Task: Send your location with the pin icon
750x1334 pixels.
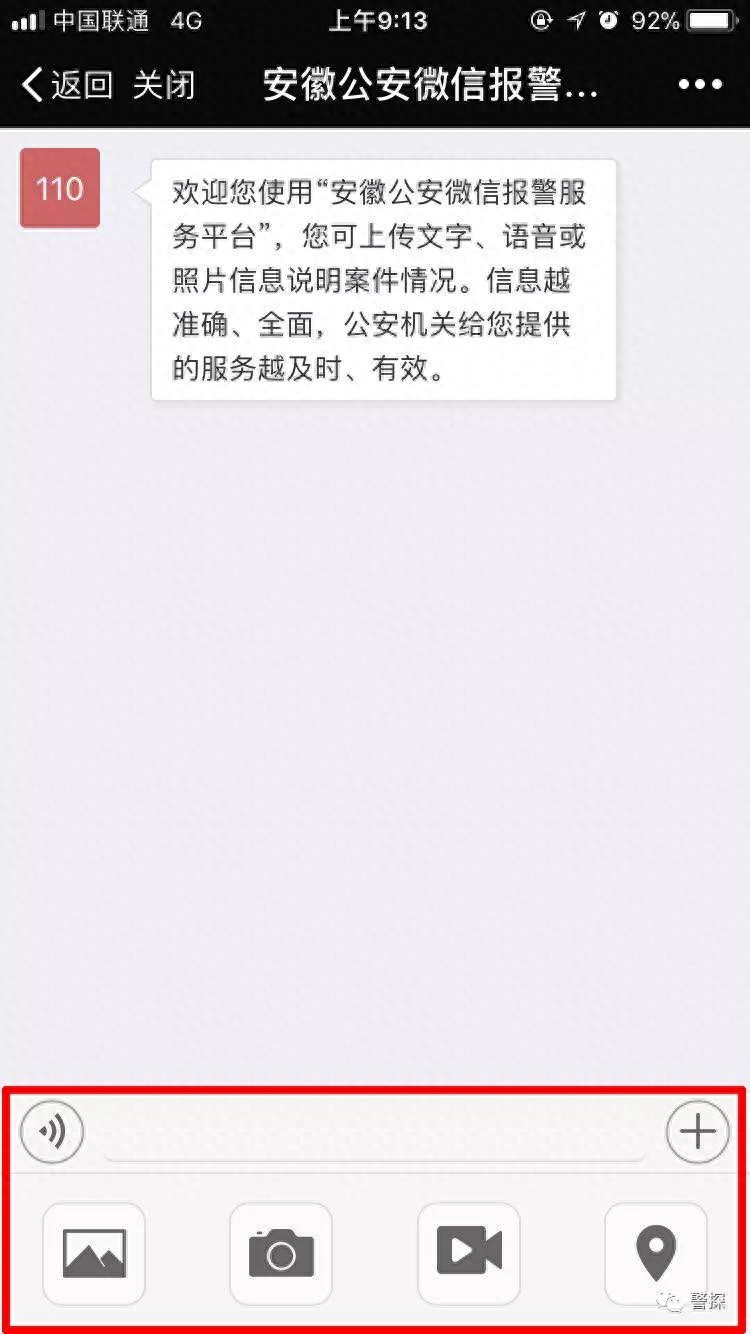Action: coord(656,1254)
